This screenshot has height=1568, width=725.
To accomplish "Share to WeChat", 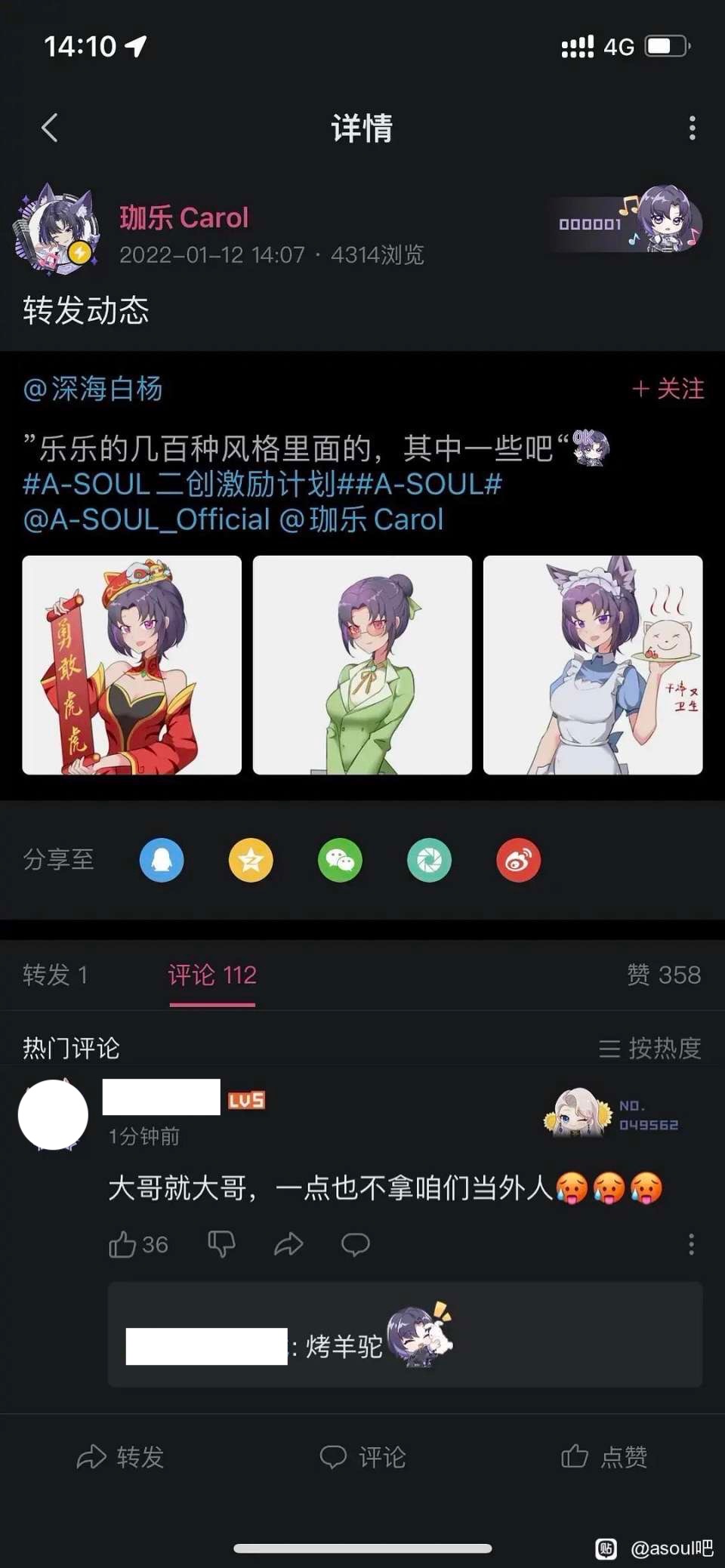I will pyautogui.click(x=340, y=860).
